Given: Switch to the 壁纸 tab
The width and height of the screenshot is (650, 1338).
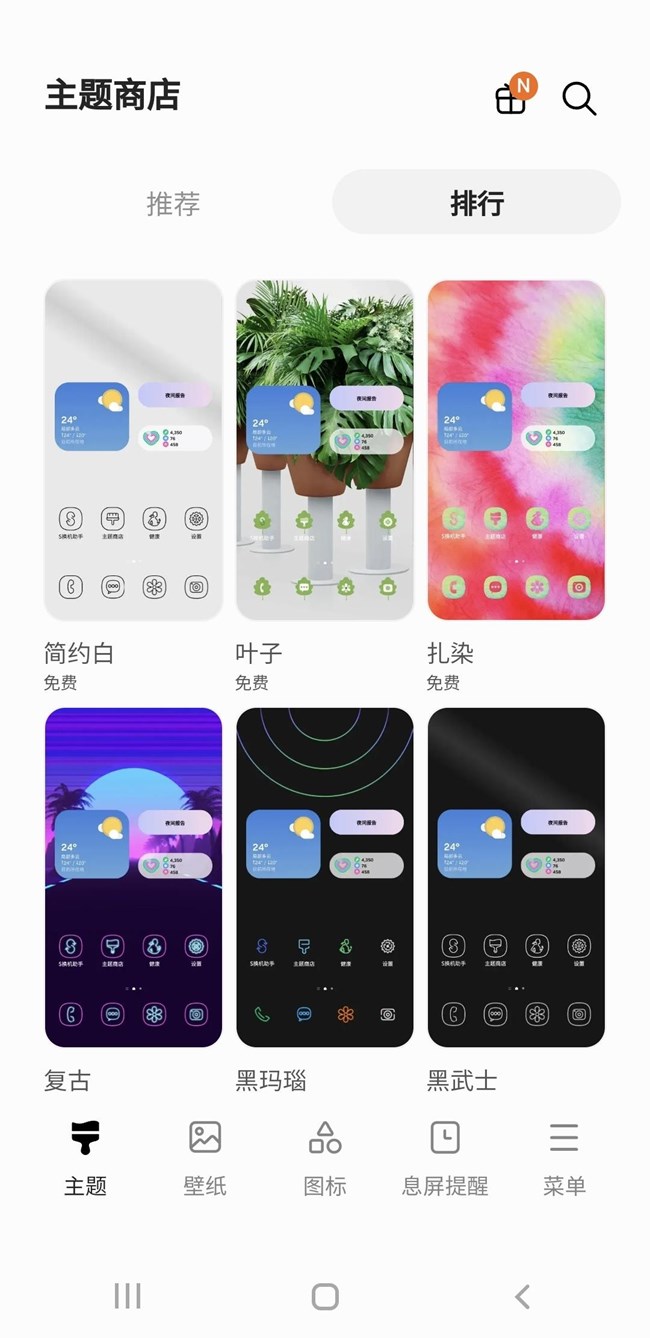Looking at the screenshot, I should [x=205, y=1158].
